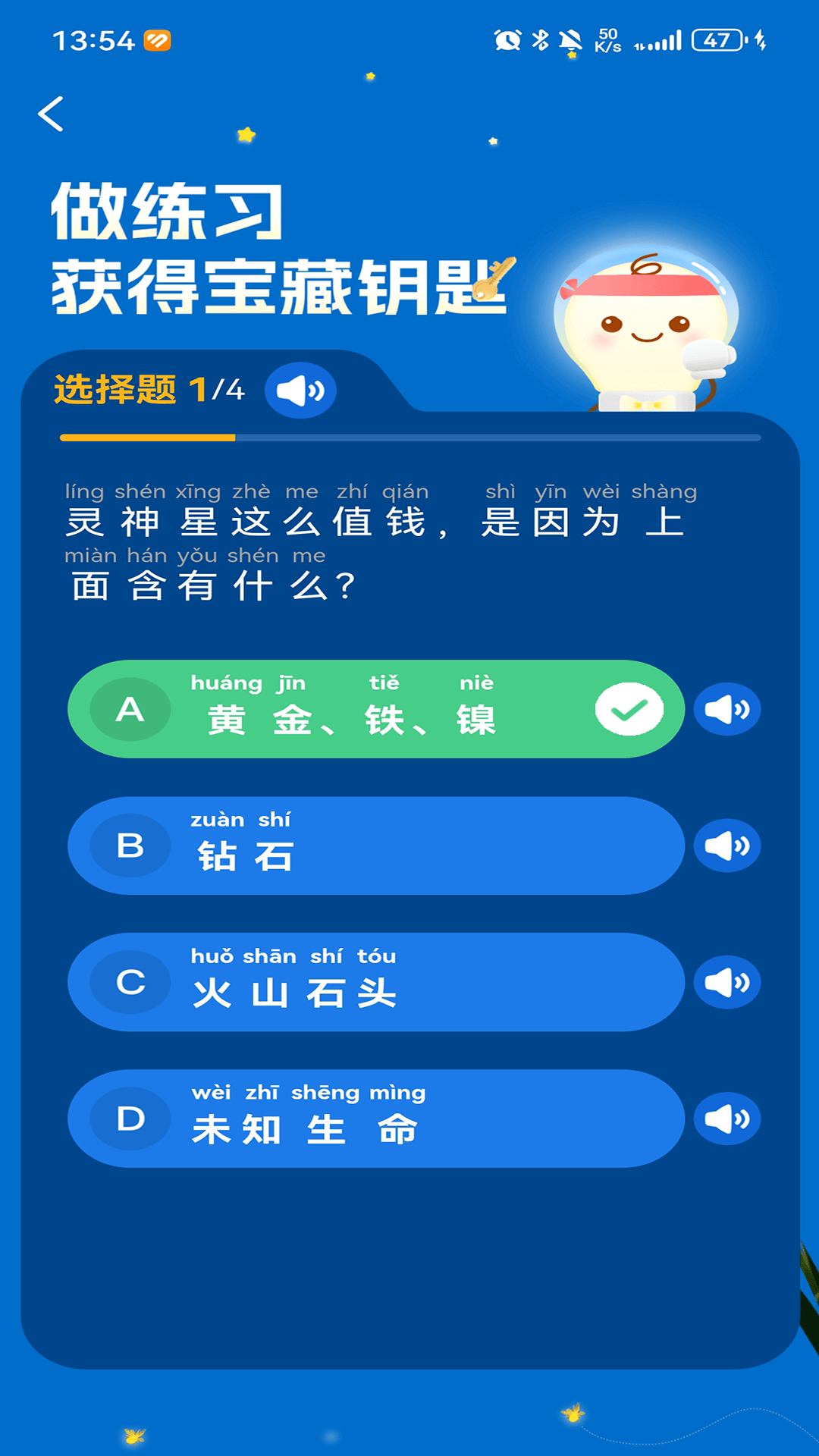Screen dimensions: 819x1456
Task: Tap the 选择题 1/4 question label
Action: point(148,389)
